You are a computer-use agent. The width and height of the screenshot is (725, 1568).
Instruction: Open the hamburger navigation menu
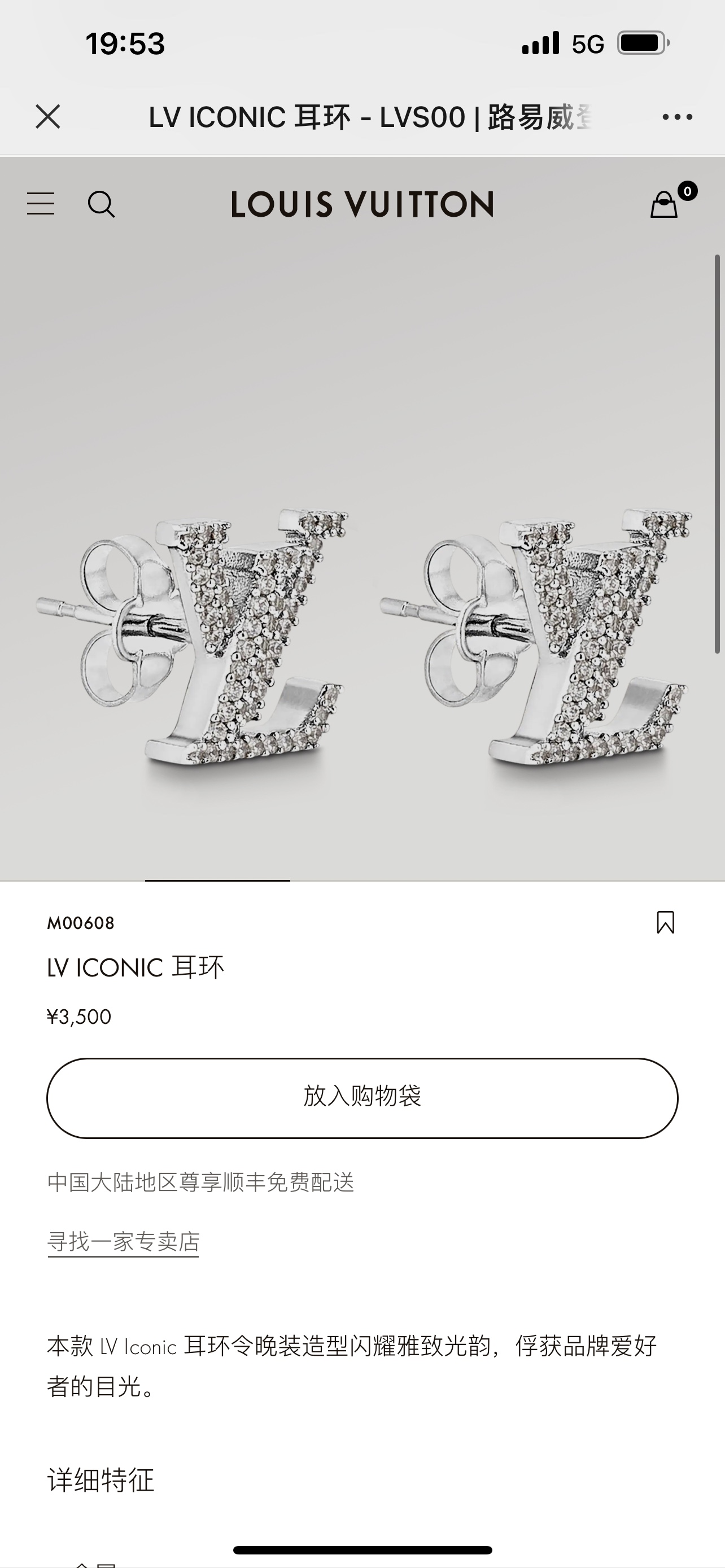[x=41, y=204]
